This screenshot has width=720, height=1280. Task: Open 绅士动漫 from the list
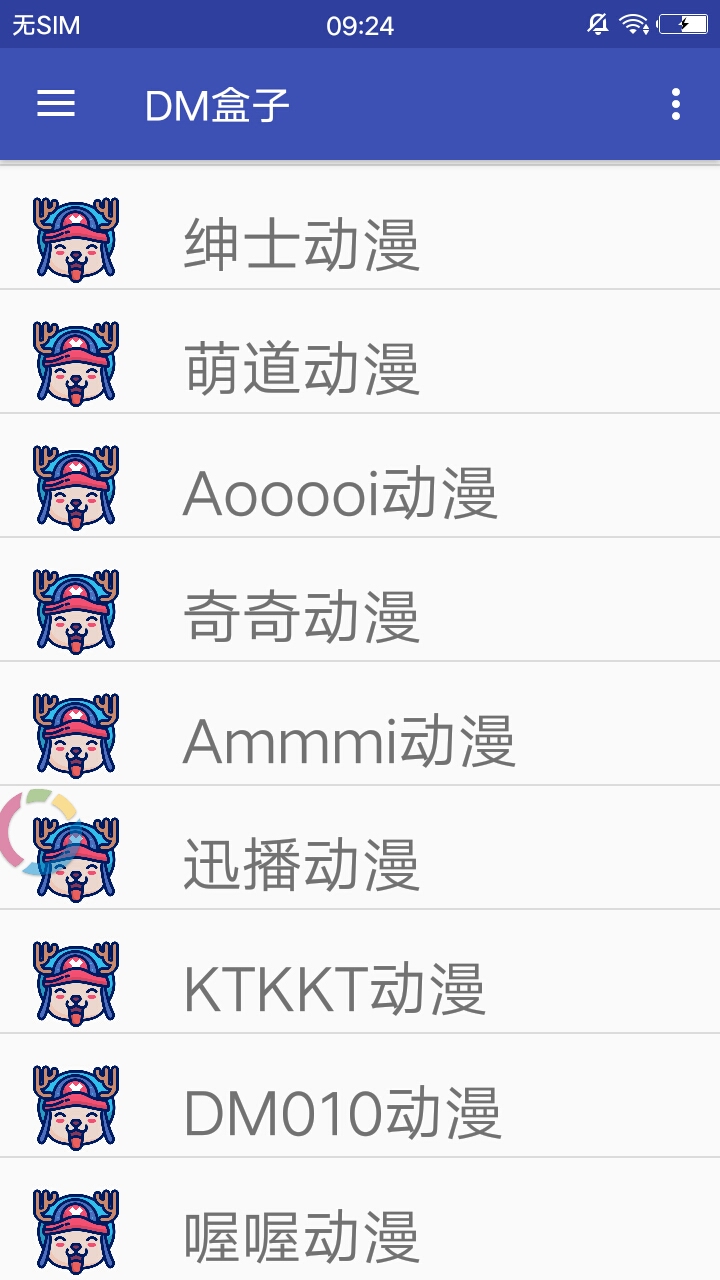(360, 228)
